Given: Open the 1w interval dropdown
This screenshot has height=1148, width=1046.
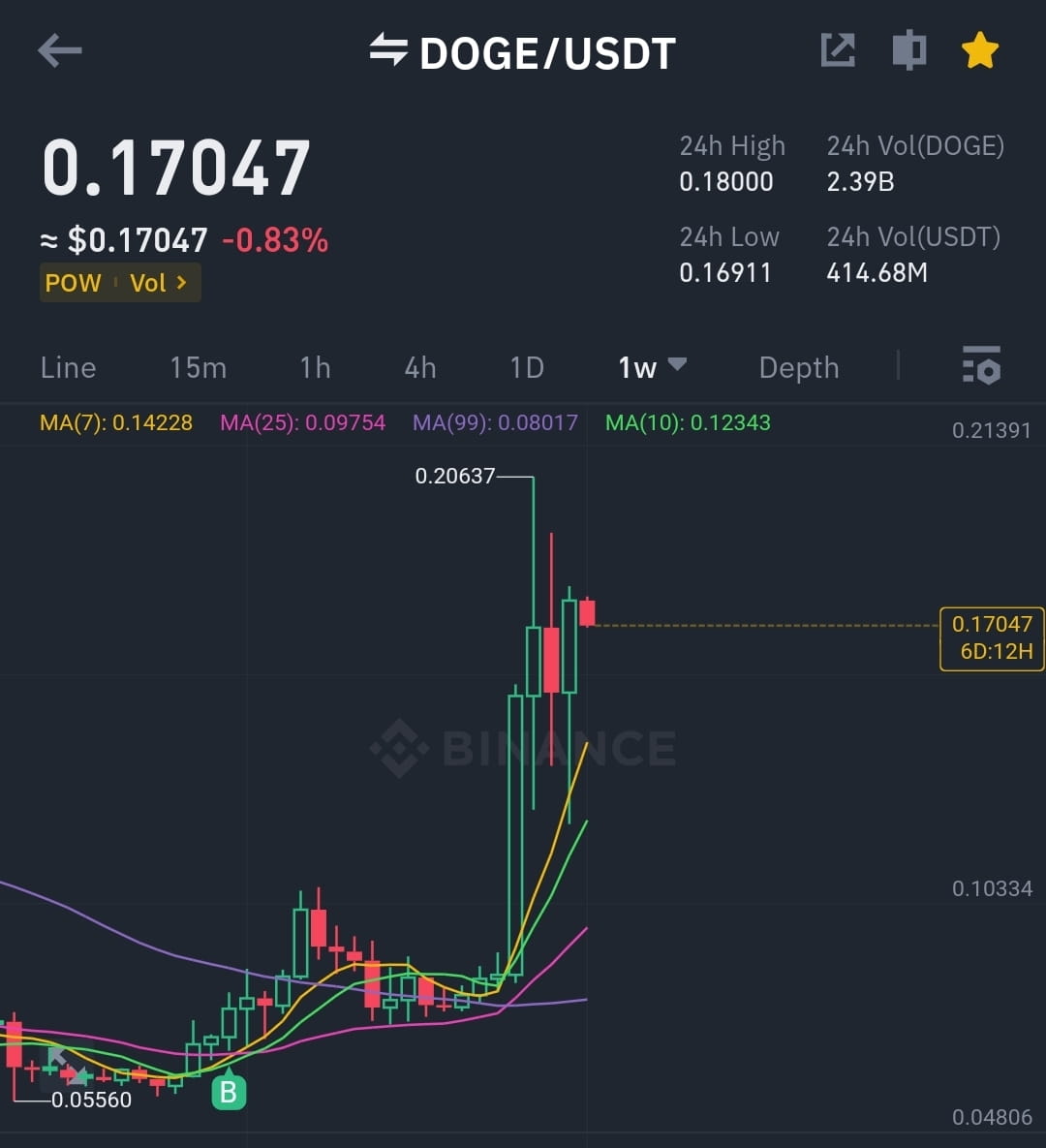Looking at the screenshot, I should pyautogui.click(x=650, y=367).
